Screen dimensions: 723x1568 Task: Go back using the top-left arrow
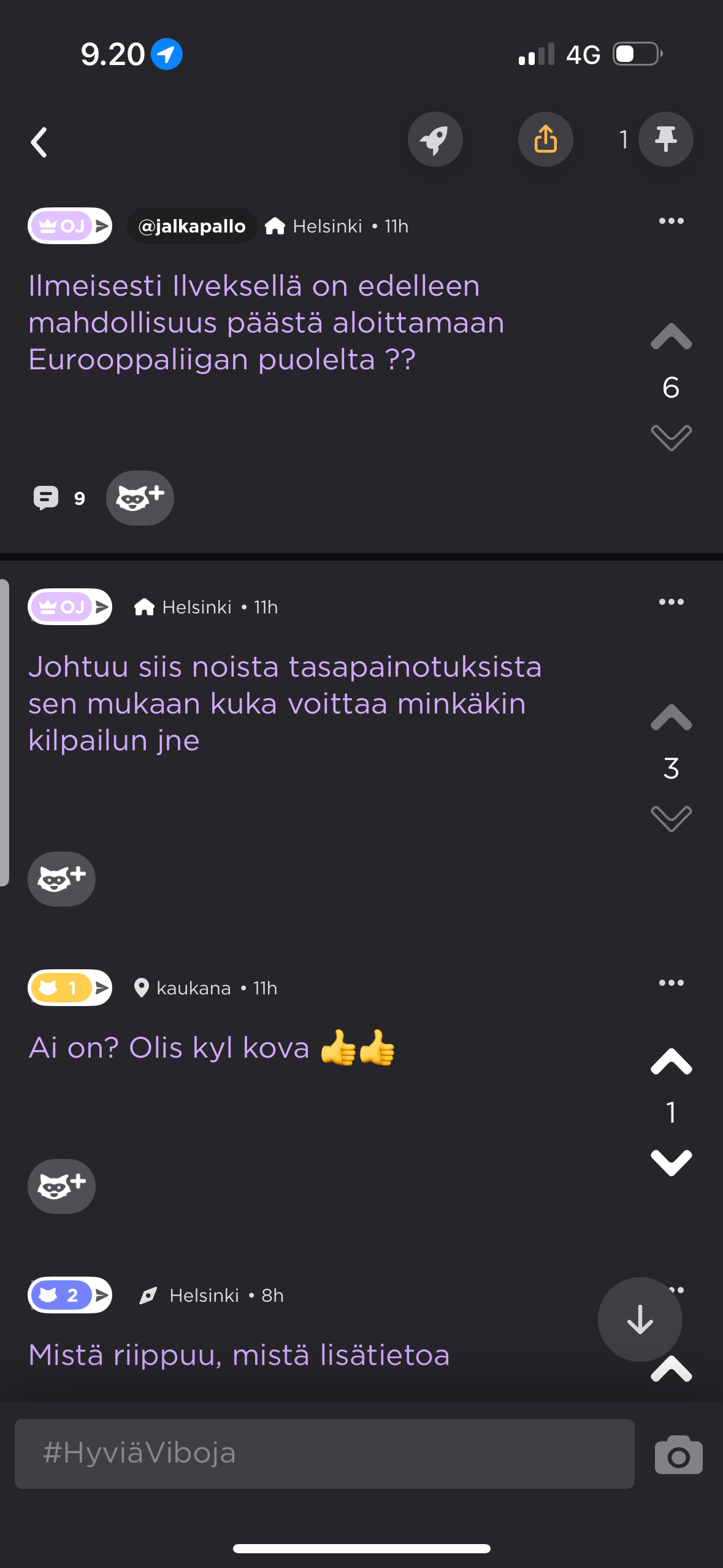39,142
